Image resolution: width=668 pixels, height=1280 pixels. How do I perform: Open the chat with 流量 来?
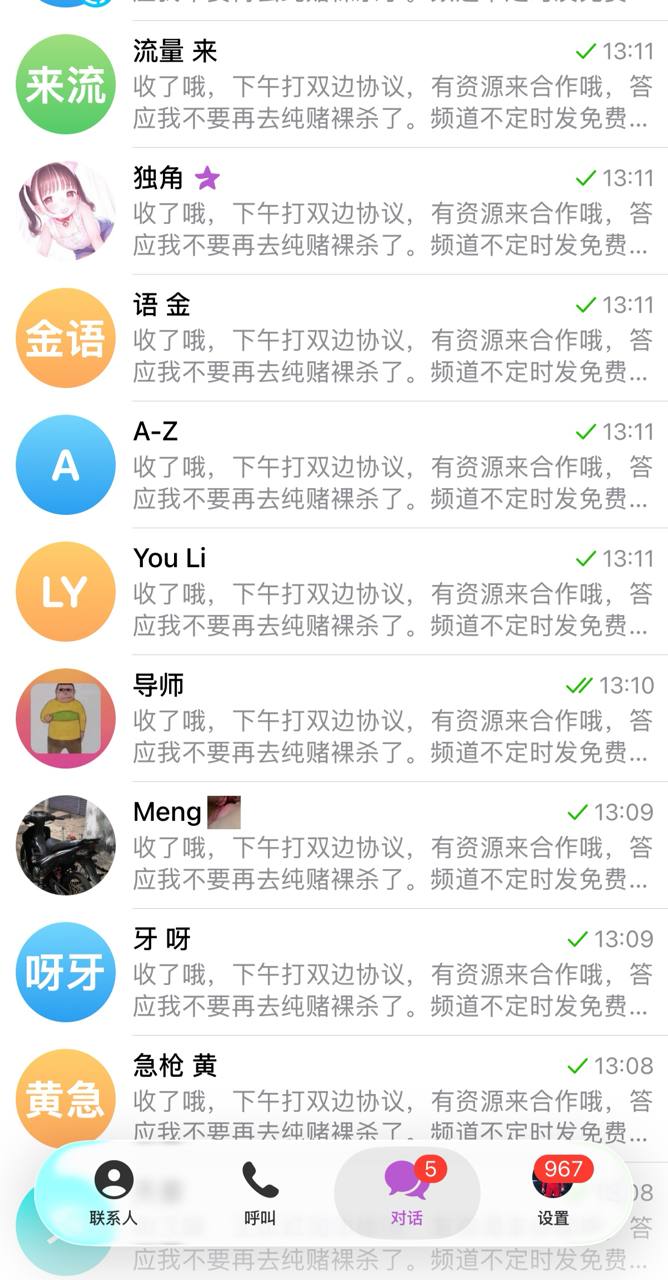point(390,85)
